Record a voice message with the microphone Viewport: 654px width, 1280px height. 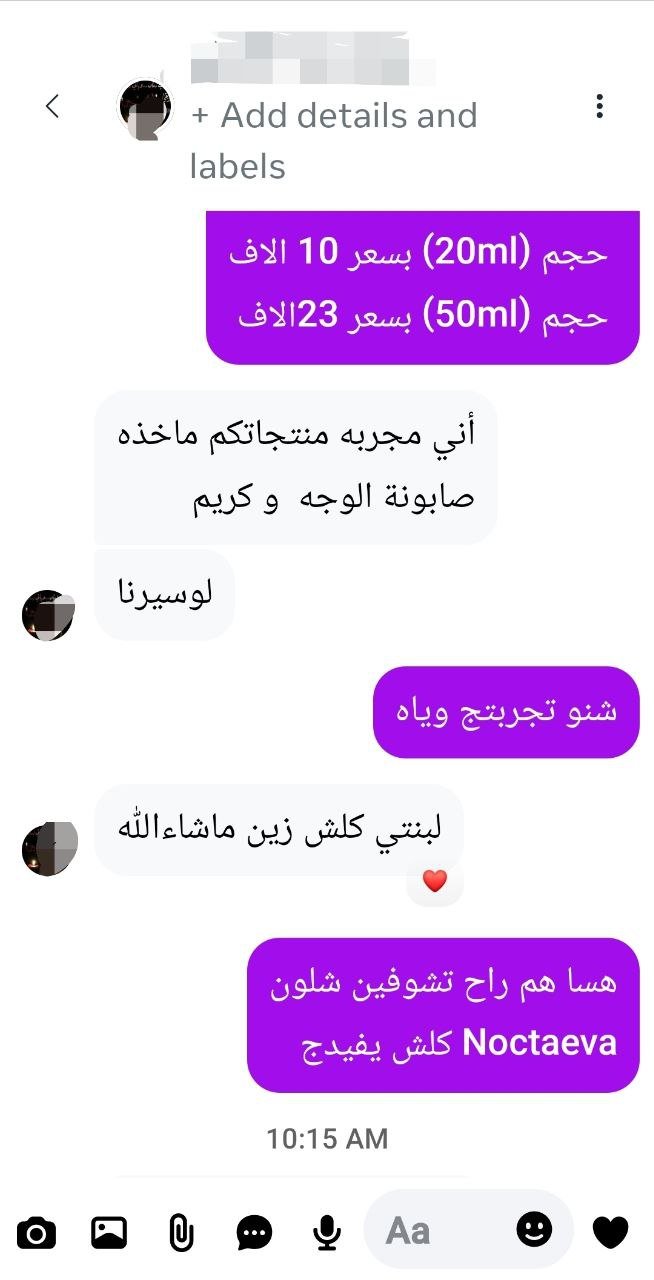tap(326, 1232)
